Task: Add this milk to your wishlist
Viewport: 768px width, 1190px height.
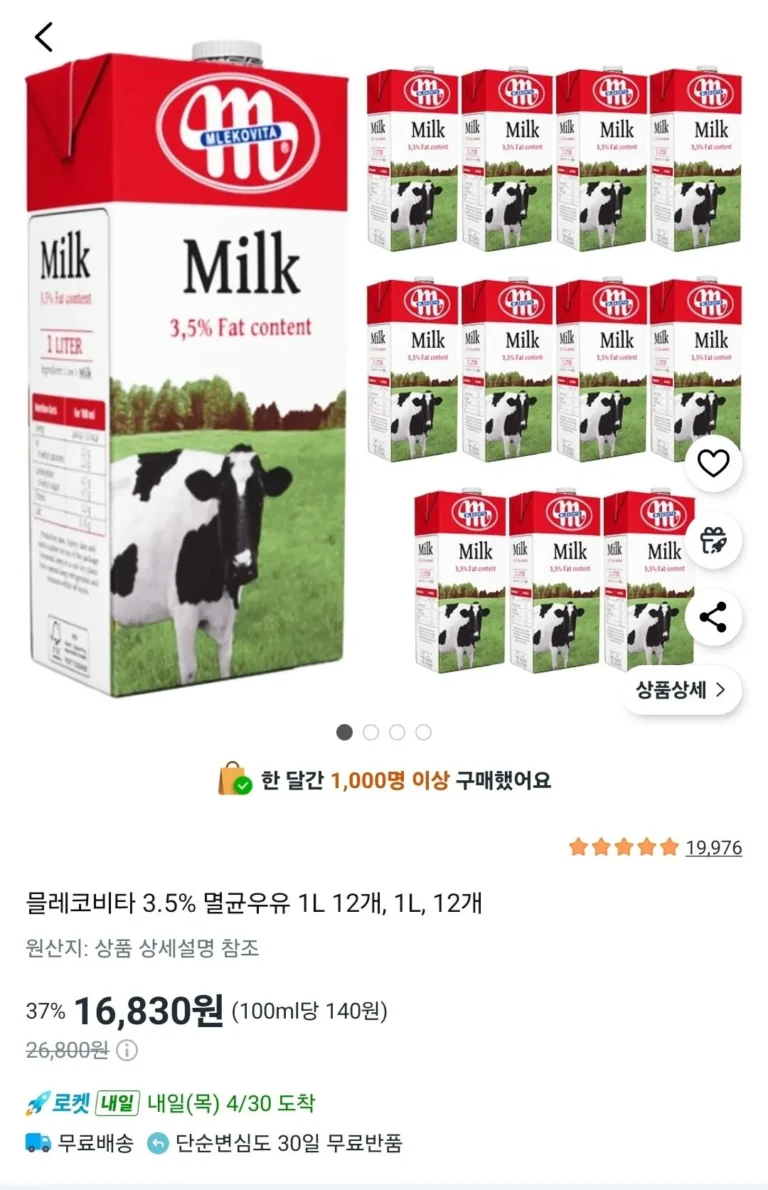Action: coord(713,463)
